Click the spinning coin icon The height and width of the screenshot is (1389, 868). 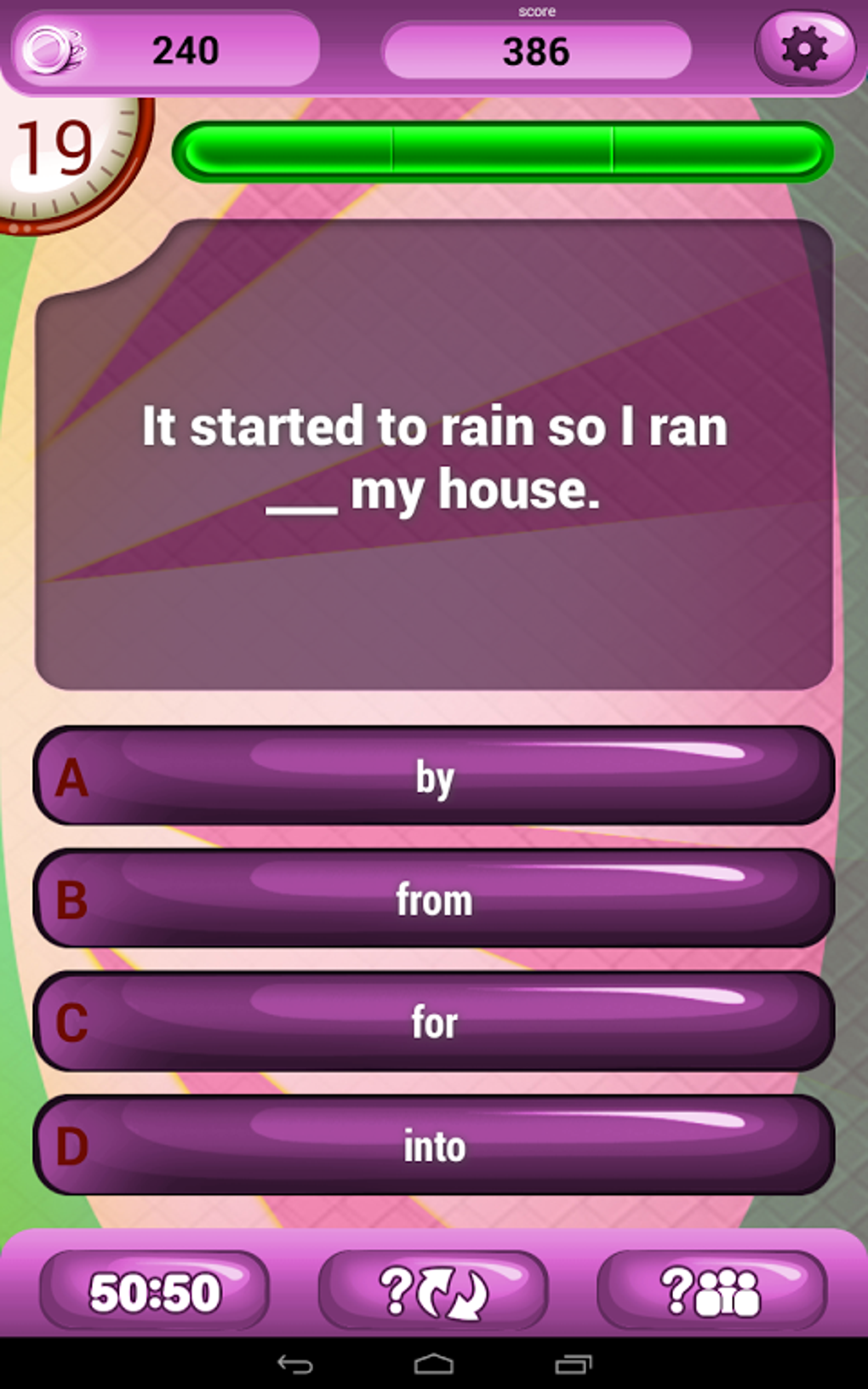click(x=53, y=49)
